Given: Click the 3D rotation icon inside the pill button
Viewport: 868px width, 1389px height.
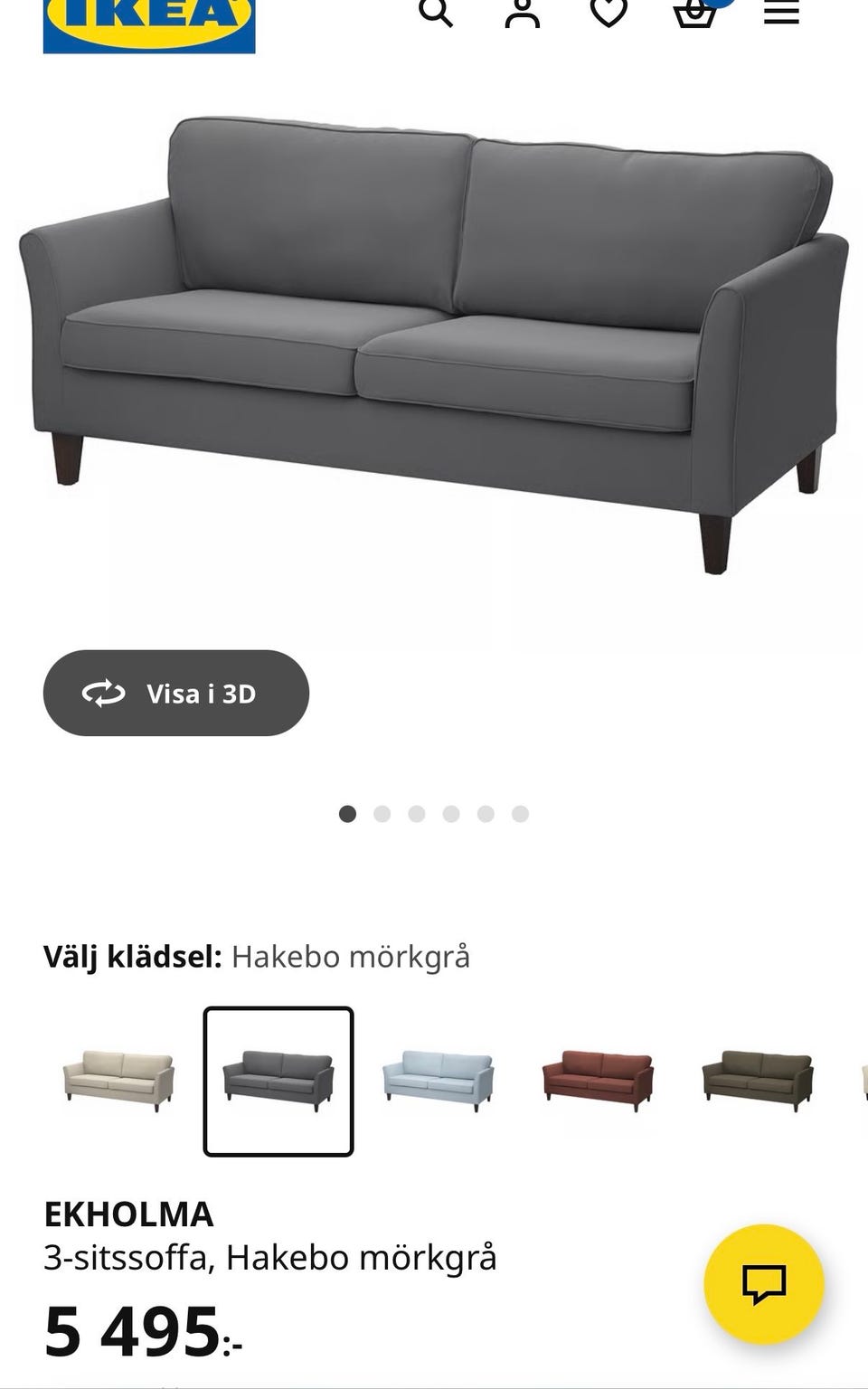Looking at the screenshot, I should pyautogui.click(x=102, y=694).
